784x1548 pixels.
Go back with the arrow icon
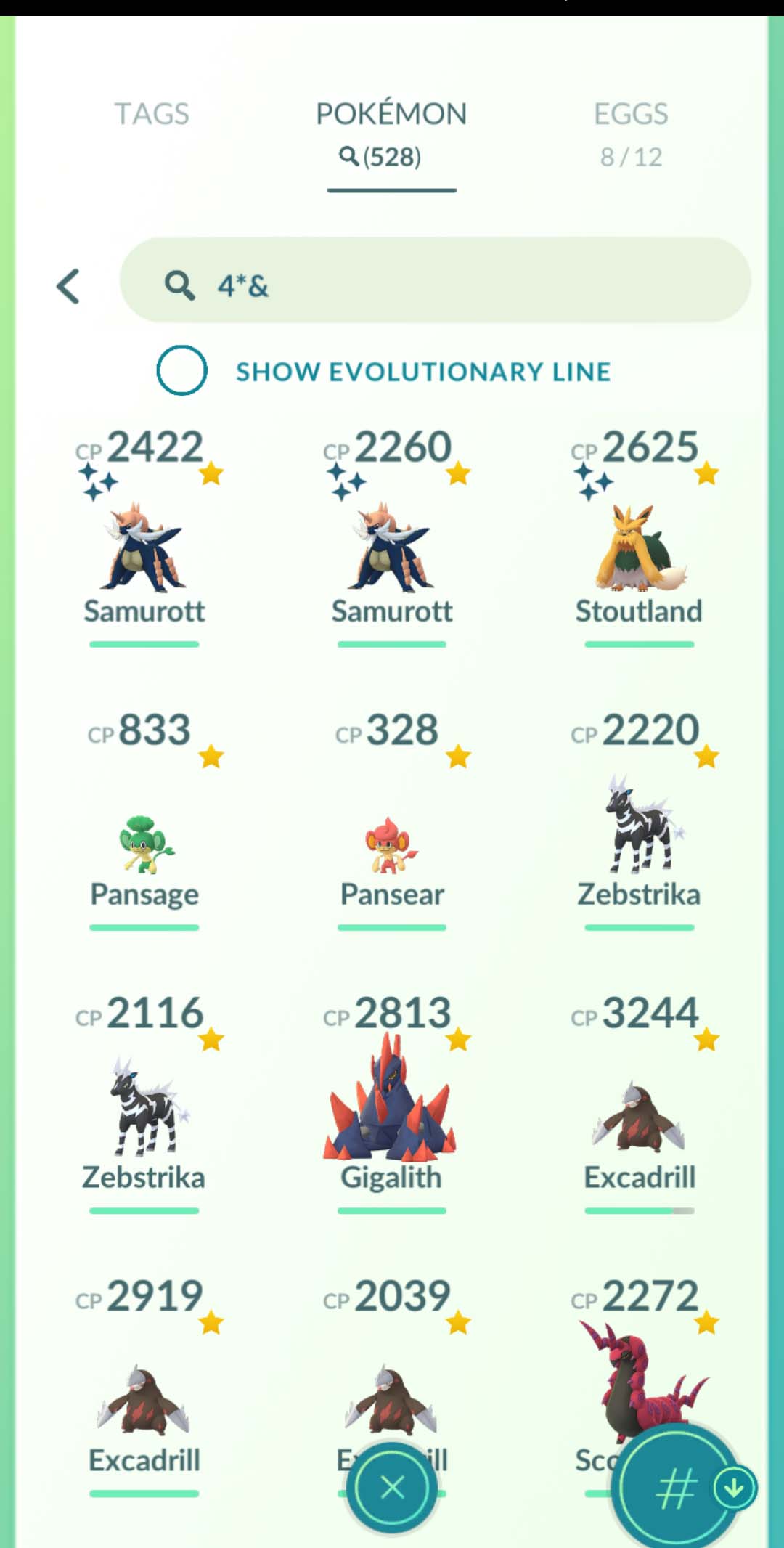point(68,286)
